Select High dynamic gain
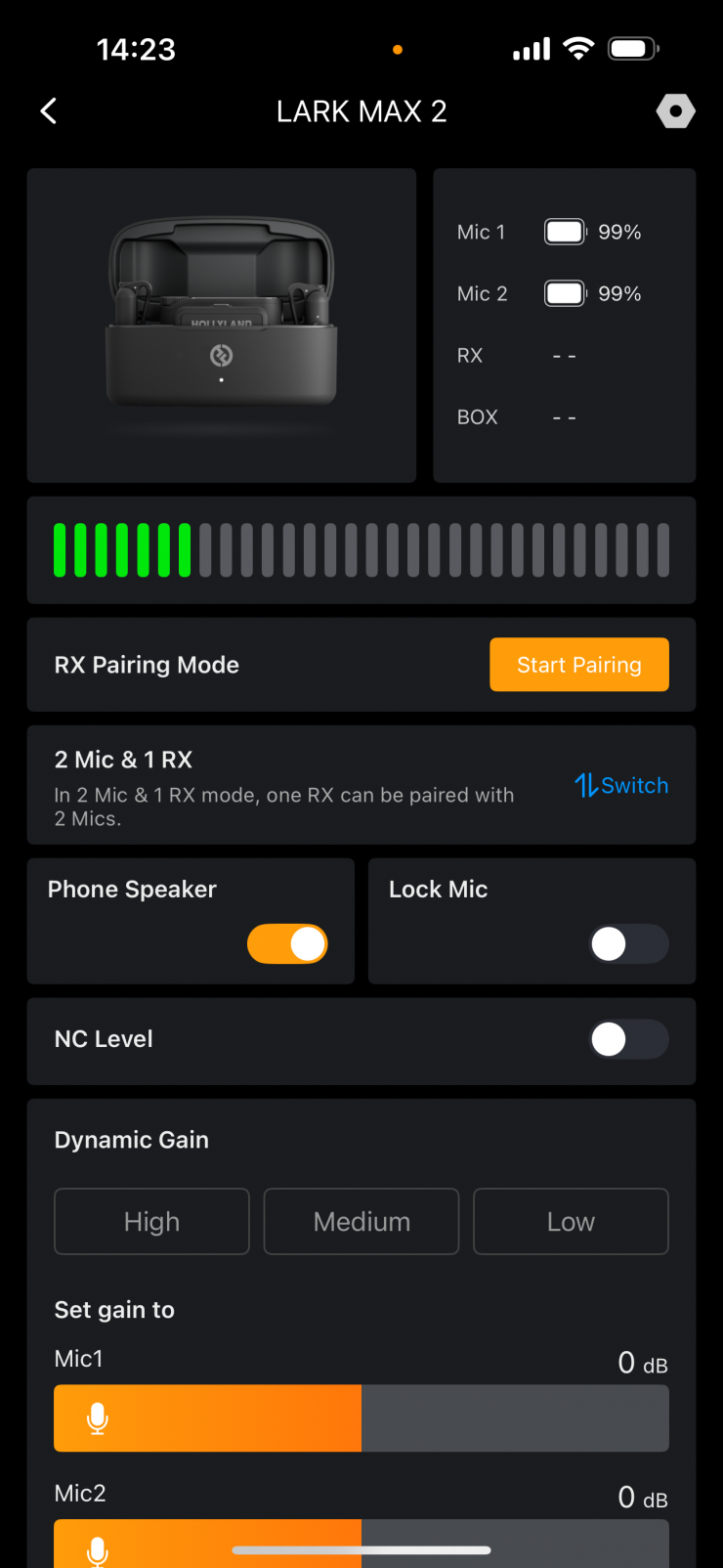The image size is (723, 1568). 151,1222
